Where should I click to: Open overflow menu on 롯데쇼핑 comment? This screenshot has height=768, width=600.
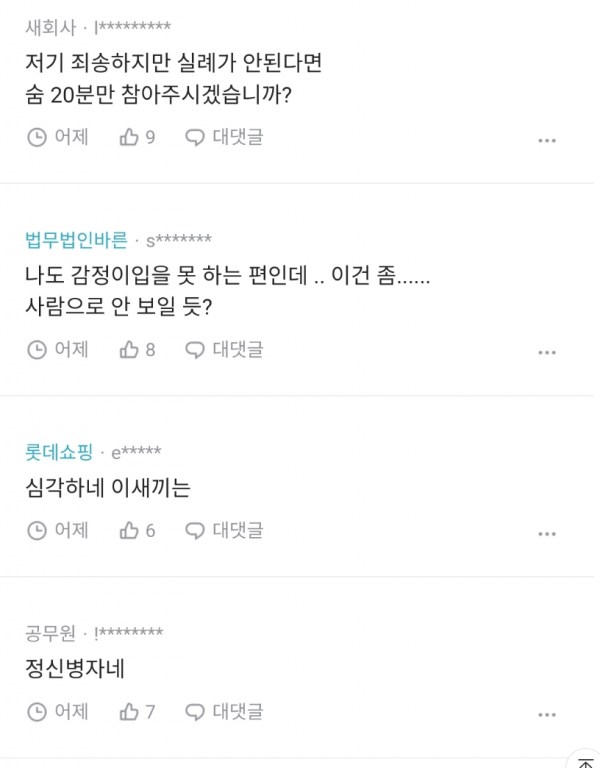pos(546,533)
